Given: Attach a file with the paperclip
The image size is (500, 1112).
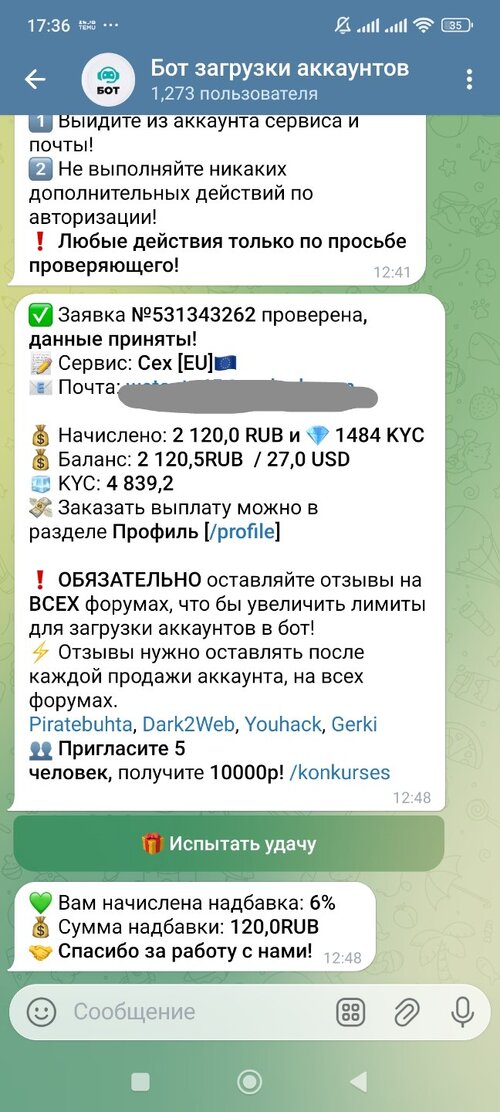Looking at the screenshot, I should tap(406, 1012).
